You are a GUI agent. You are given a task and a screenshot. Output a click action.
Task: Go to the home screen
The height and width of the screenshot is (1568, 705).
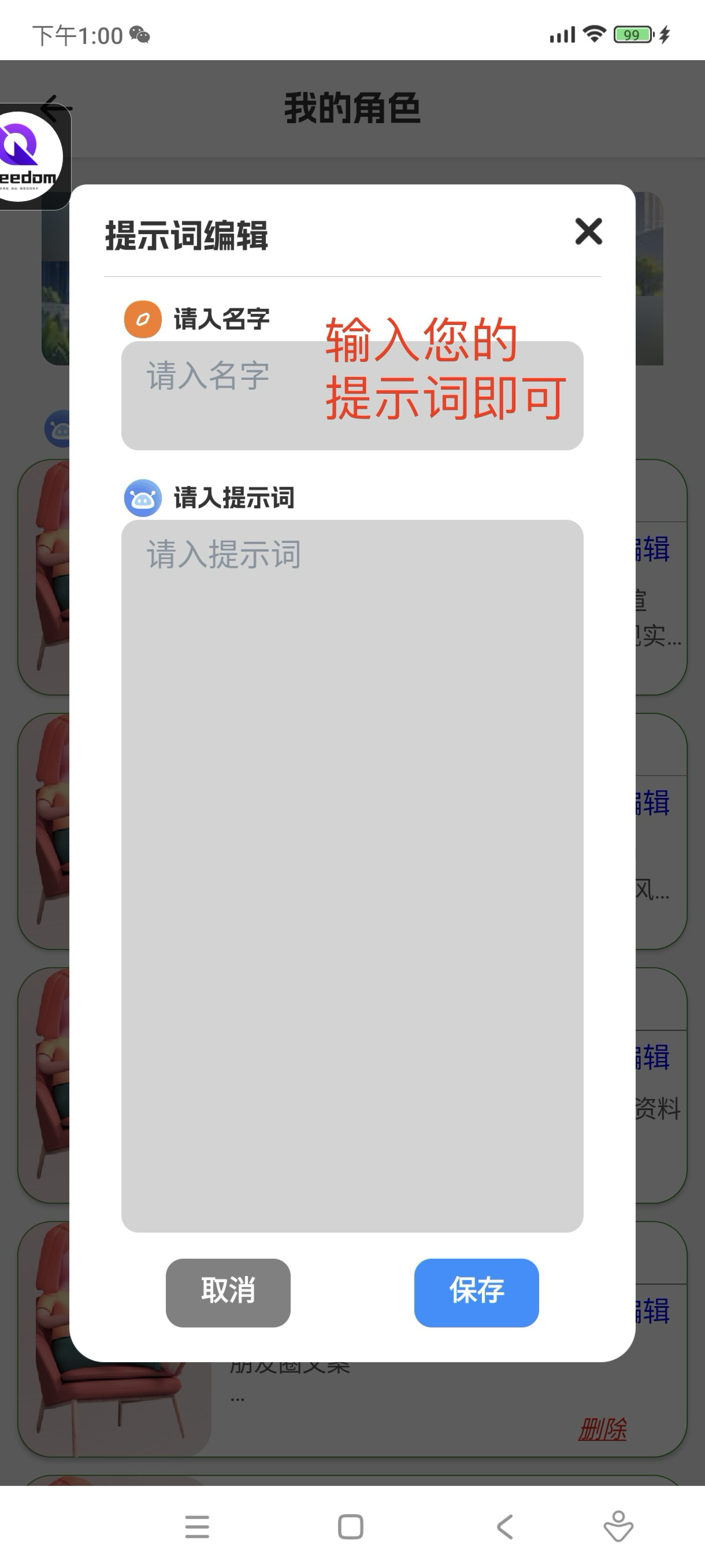point(350,1526)
